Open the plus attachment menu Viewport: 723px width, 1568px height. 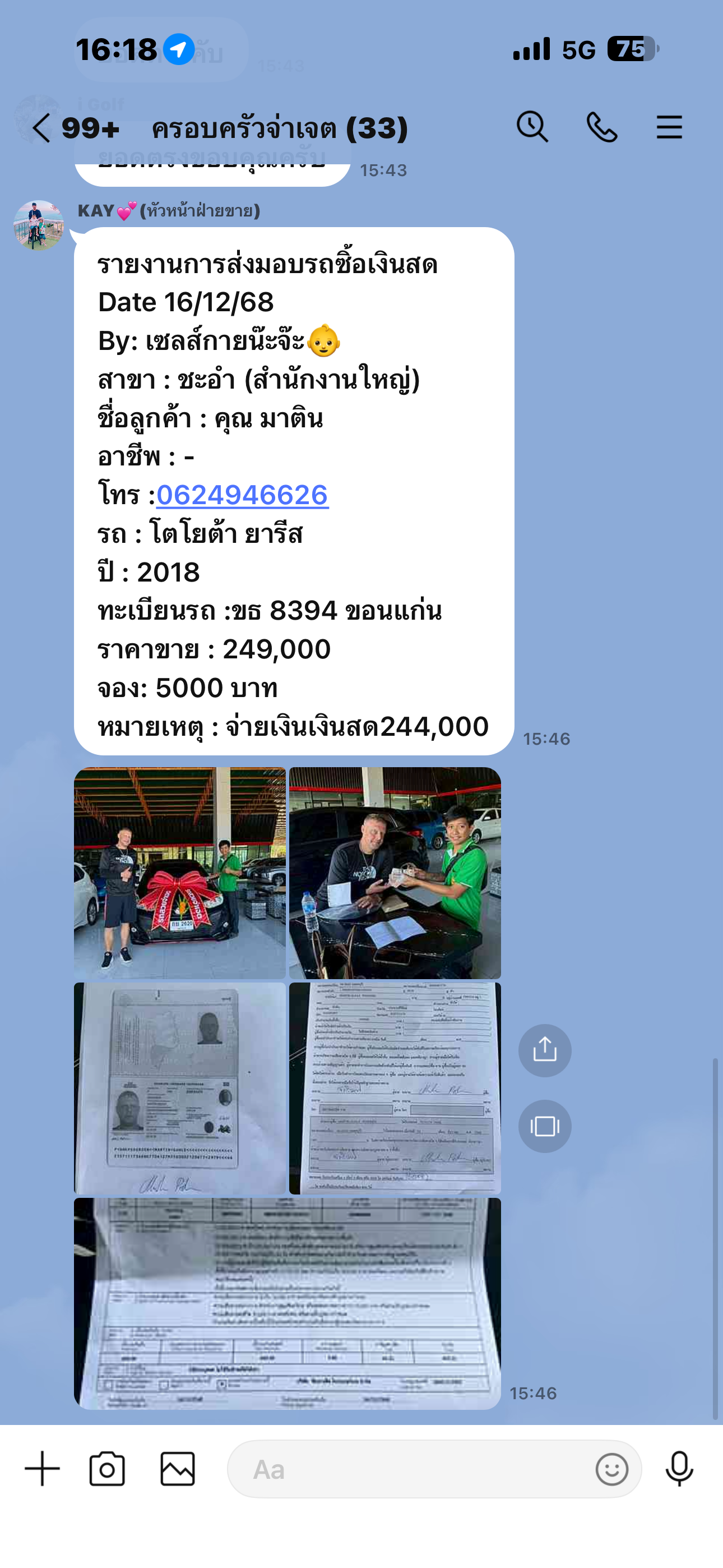(42, 1469)
